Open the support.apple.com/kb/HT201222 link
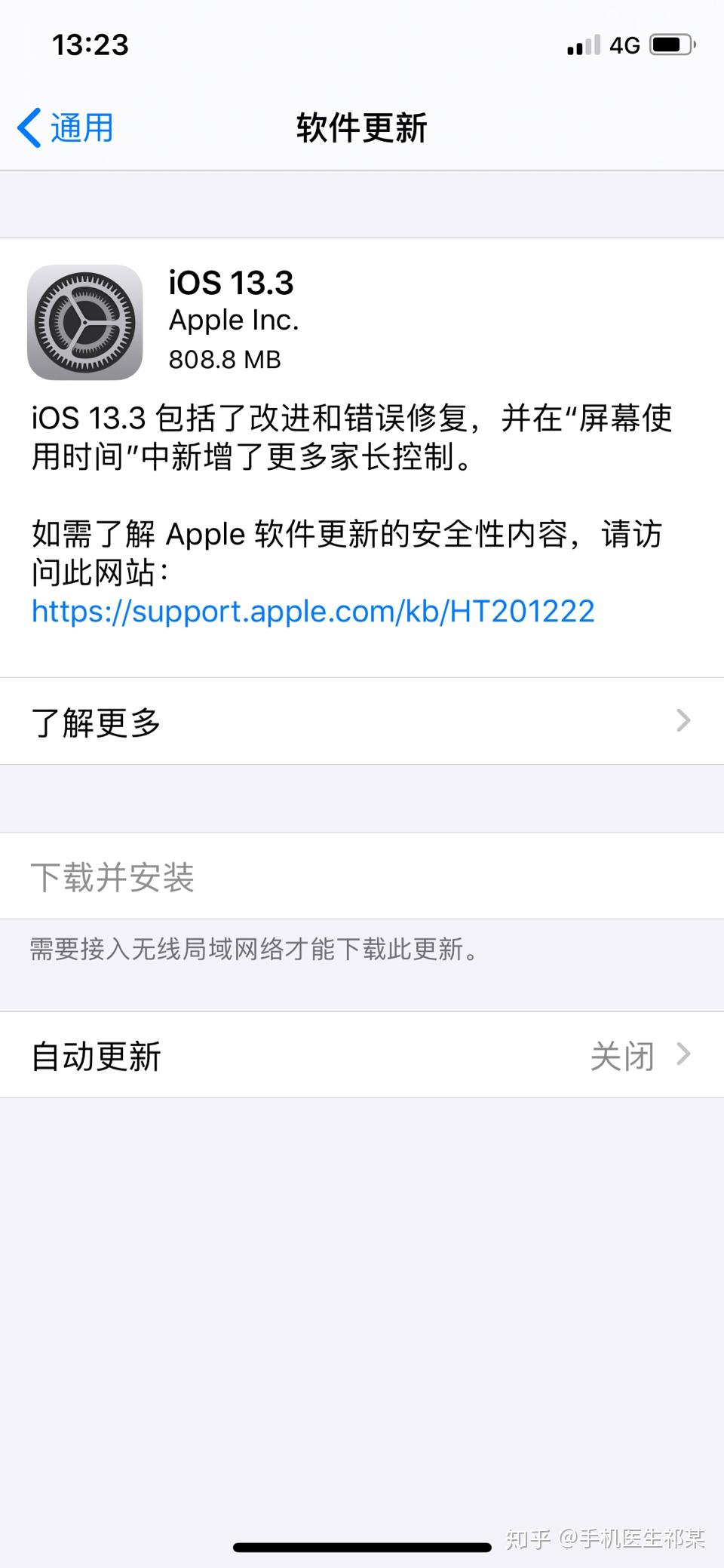Image resolution: width=724 pixels, height=1568 pixels. tap(313, 611)
